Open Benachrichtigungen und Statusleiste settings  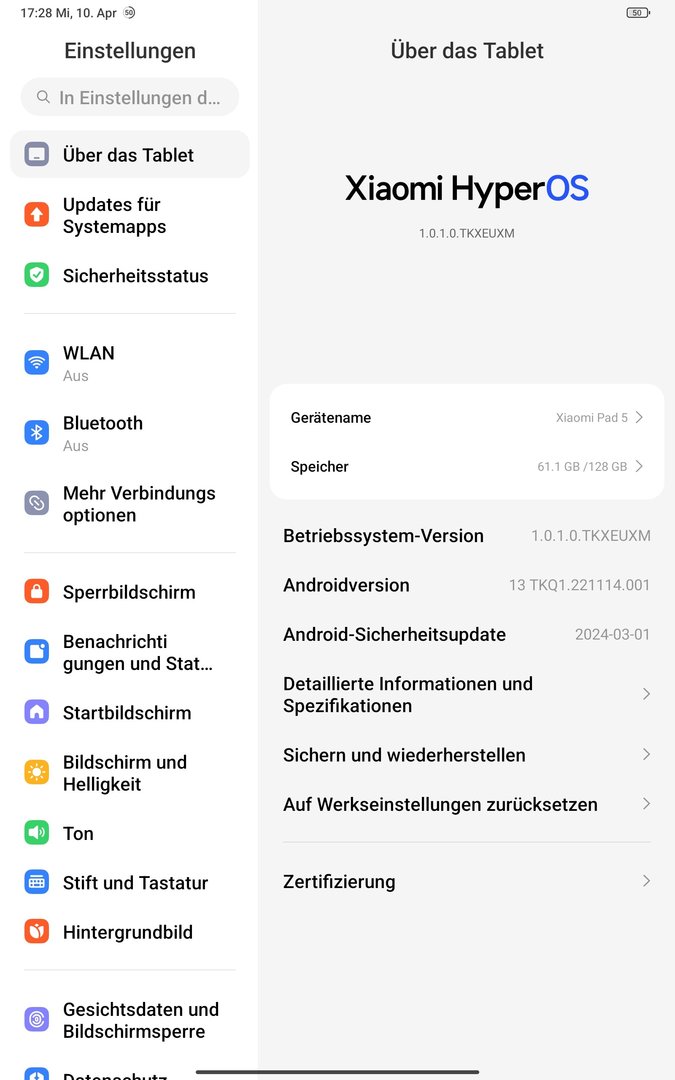point(130,652)
